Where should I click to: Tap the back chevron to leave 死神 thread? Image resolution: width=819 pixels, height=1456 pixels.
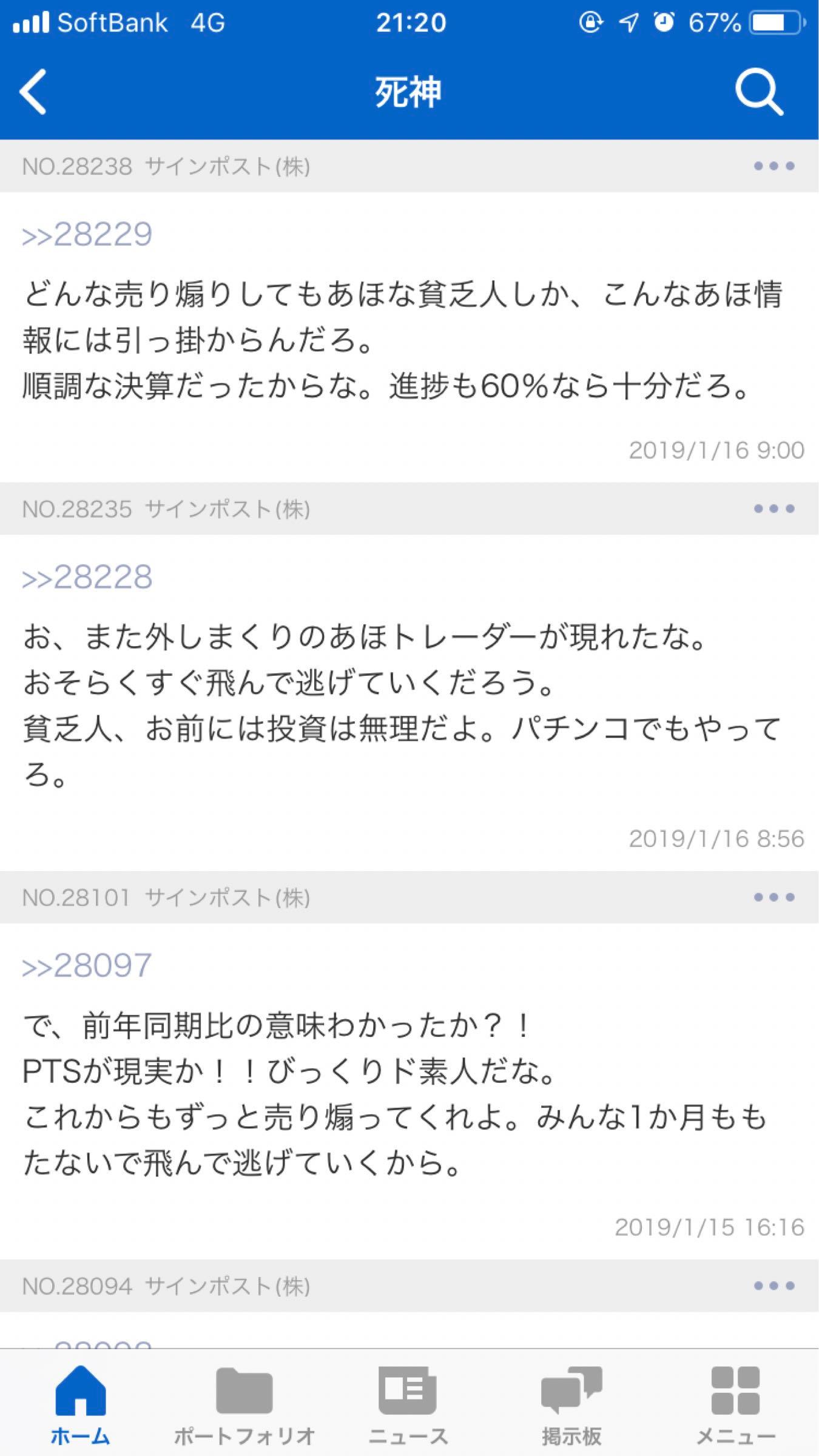coord(33,92)
